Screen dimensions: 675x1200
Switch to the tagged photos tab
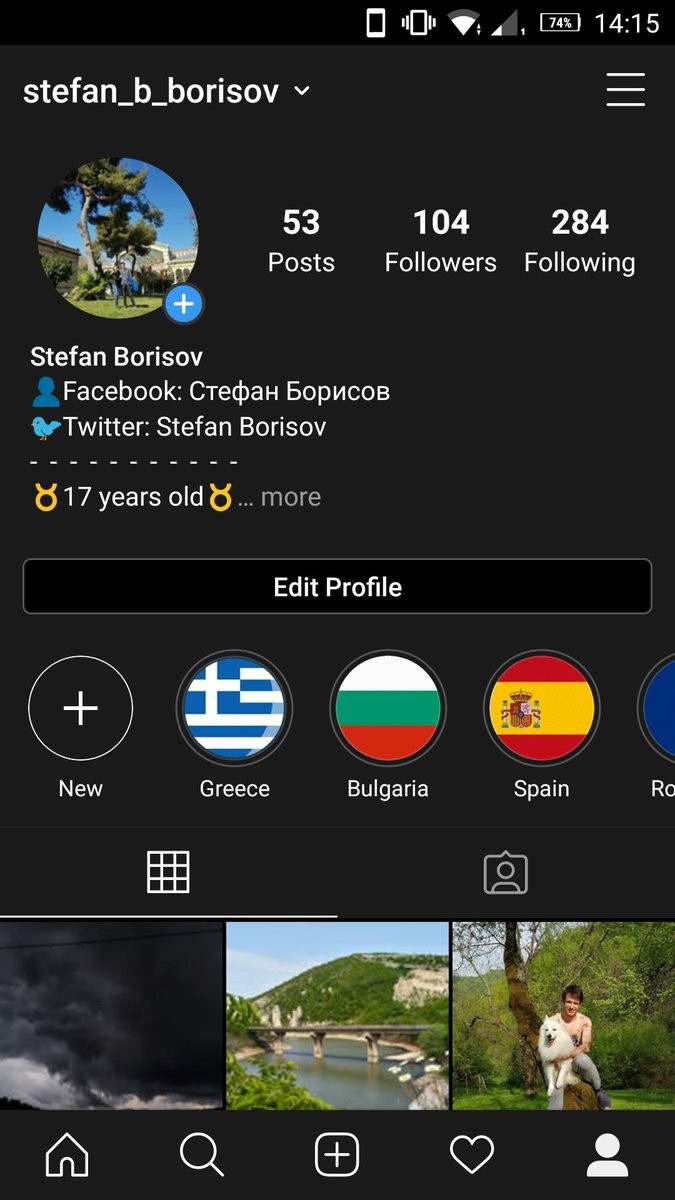pos(505,872)
